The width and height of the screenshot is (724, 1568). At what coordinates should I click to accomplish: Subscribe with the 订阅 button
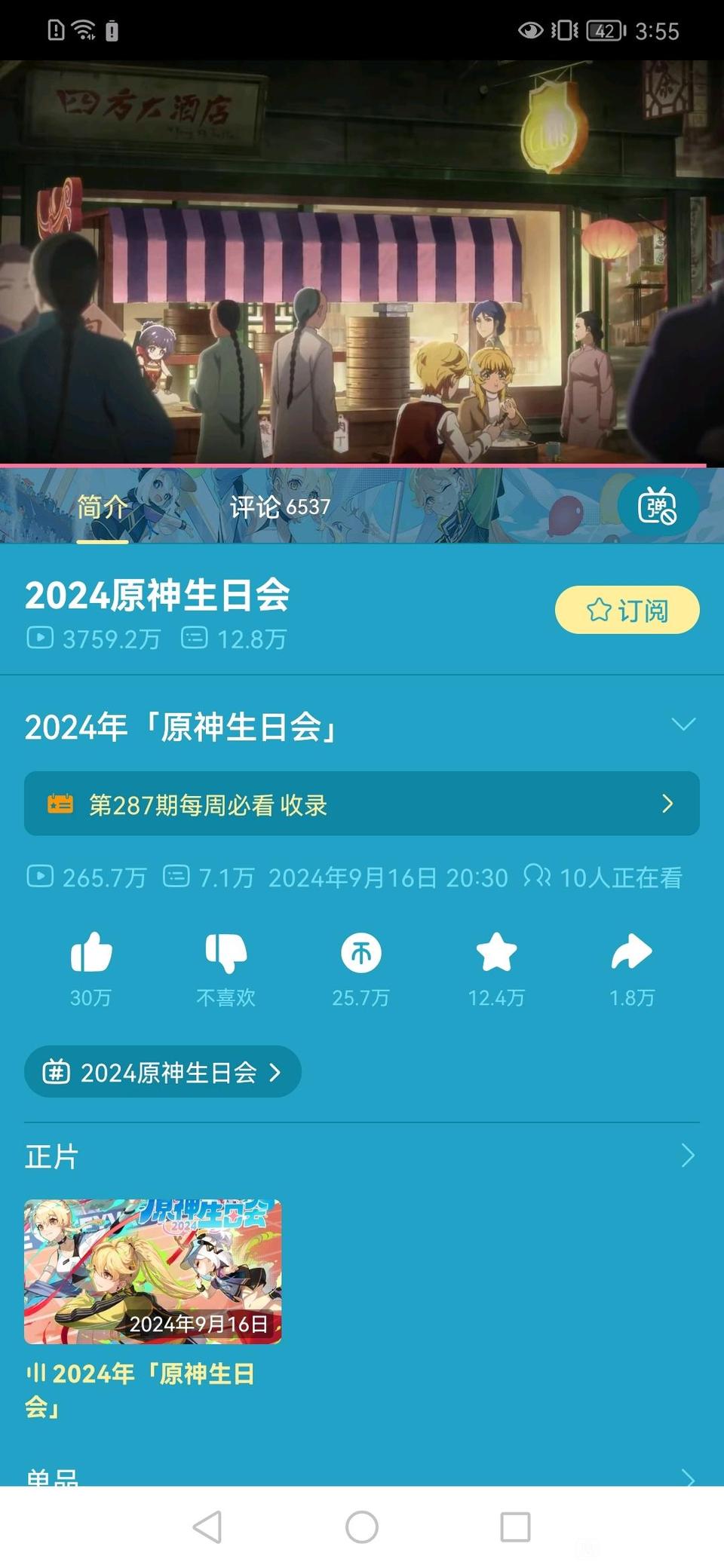[627, 610]
